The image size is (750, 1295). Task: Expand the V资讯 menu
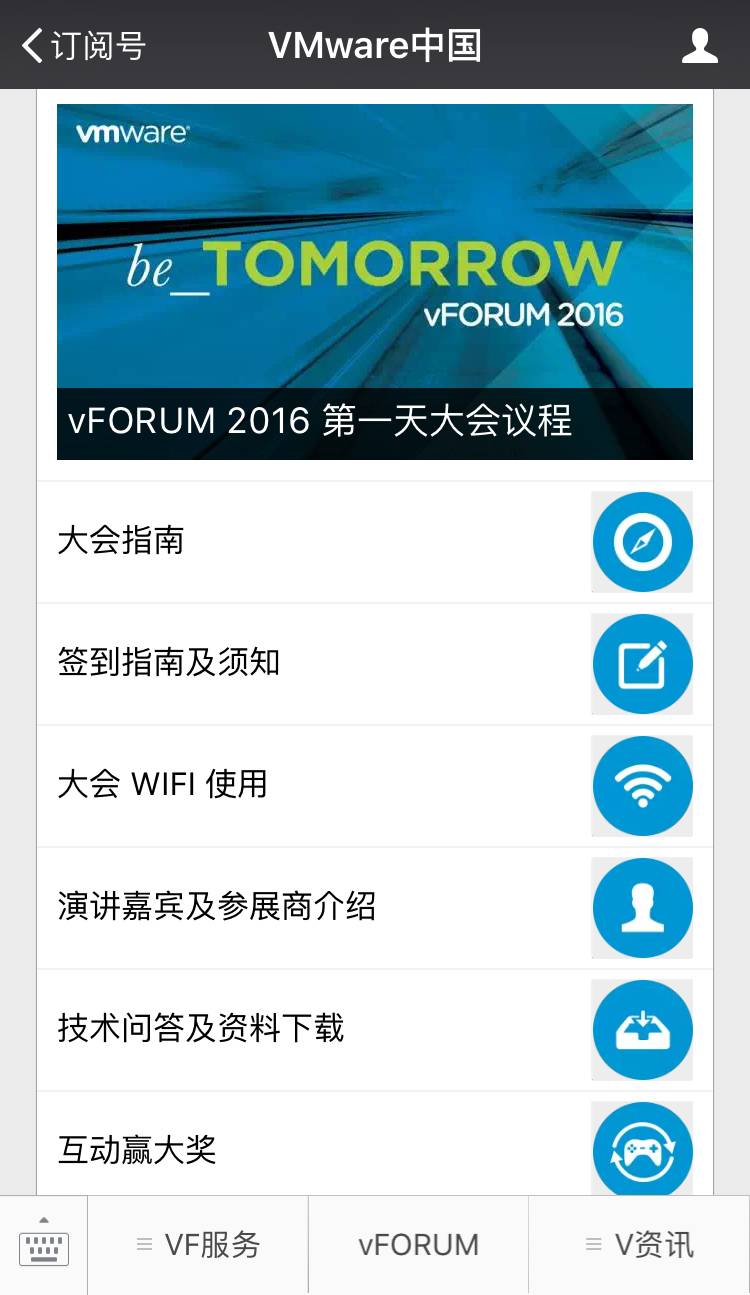click(639, 1245)
